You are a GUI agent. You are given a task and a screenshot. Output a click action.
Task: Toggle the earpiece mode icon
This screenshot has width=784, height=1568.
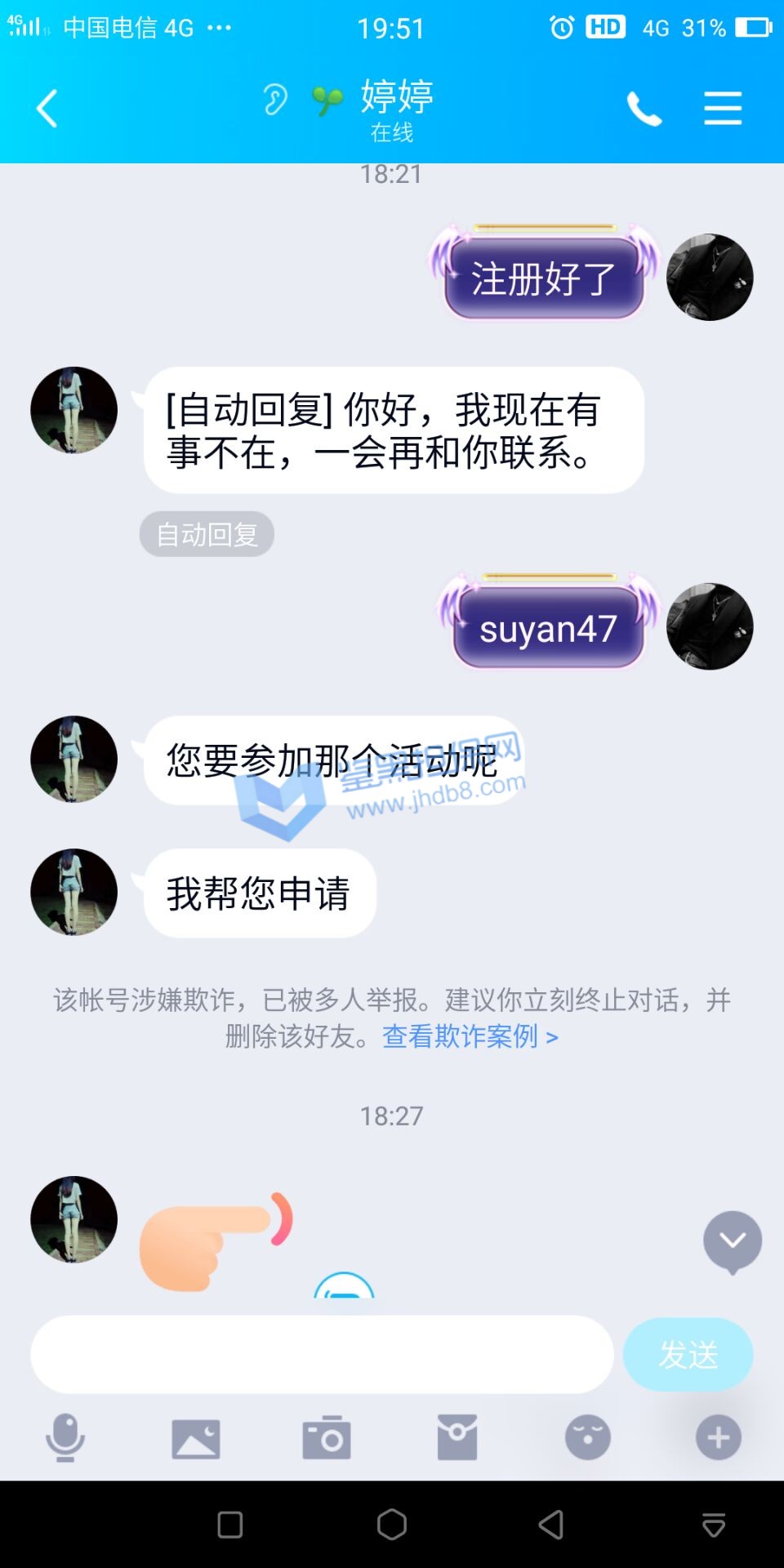click(x=275, y=100)
